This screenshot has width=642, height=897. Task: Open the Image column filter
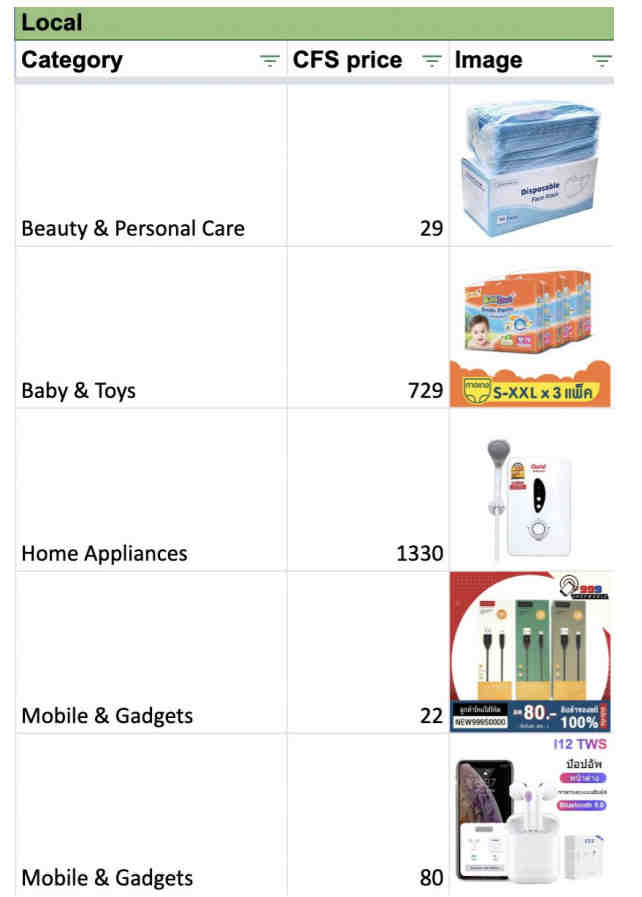(602, 61)
